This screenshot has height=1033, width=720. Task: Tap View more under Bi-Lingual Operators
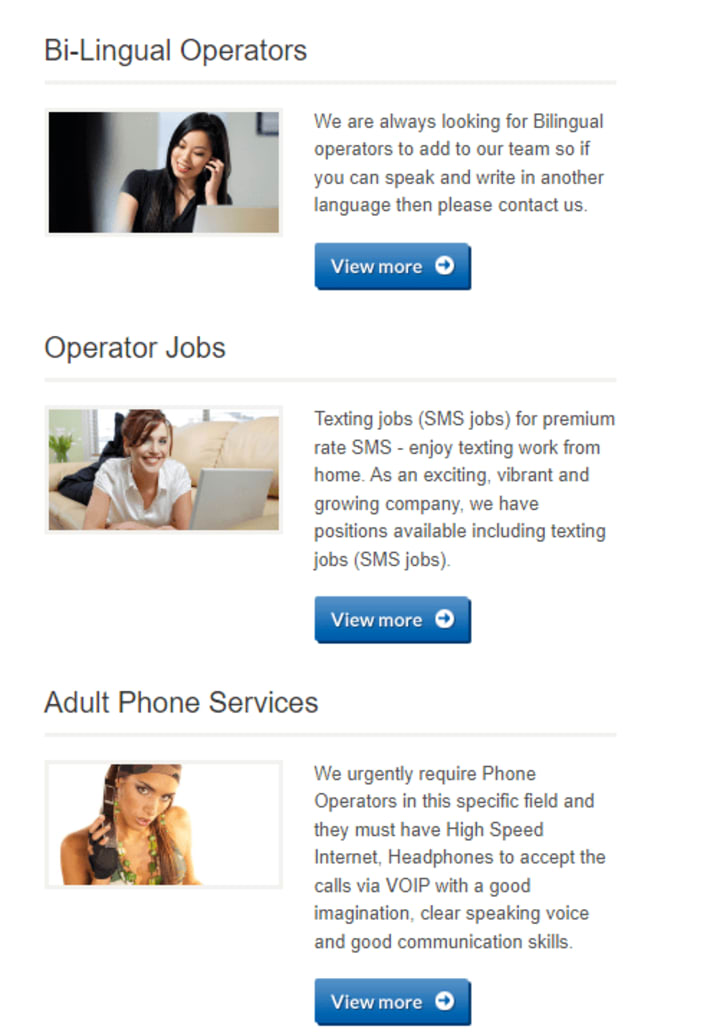[392, 267]
